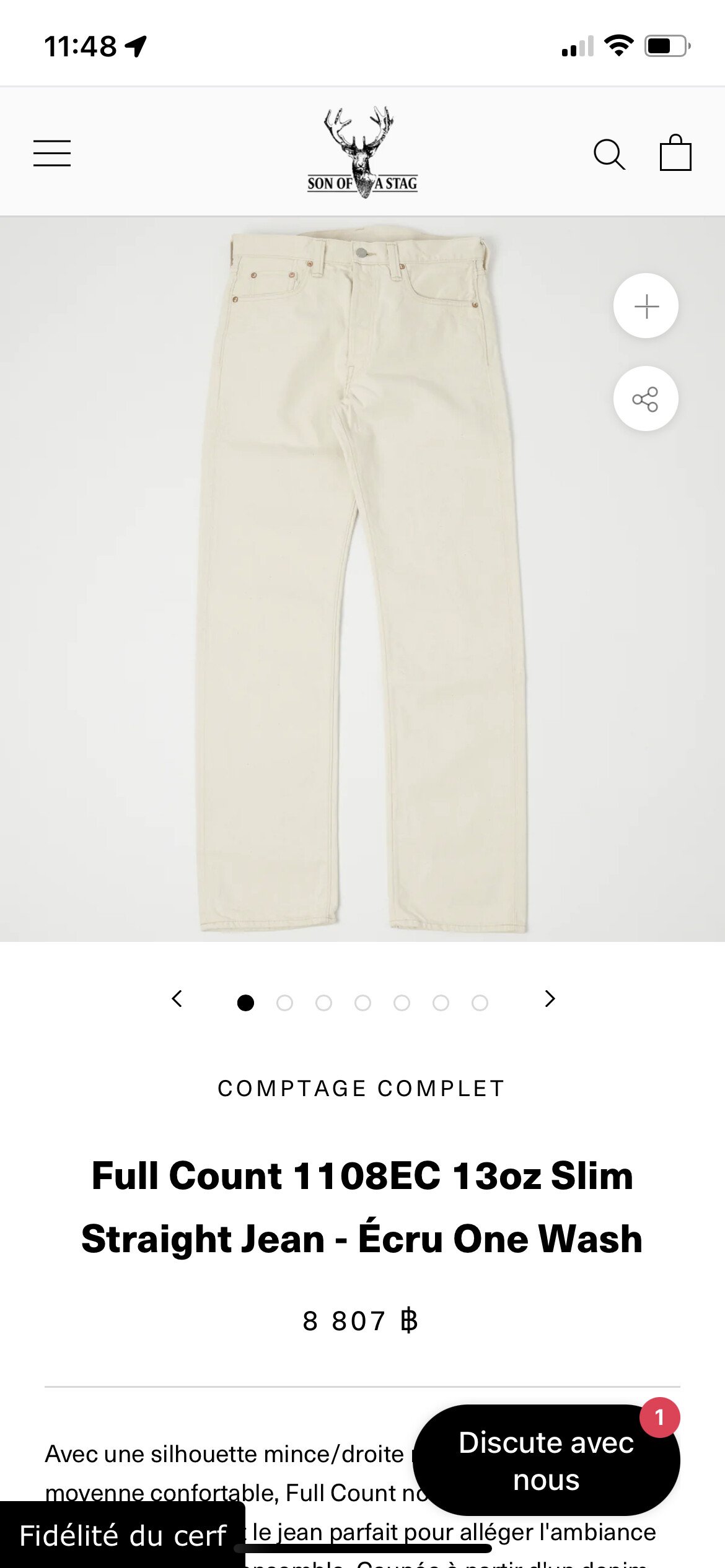This screenshot has width=725, height=1568.
Task: Show the next product image arrow
Action: coord(550,998)
